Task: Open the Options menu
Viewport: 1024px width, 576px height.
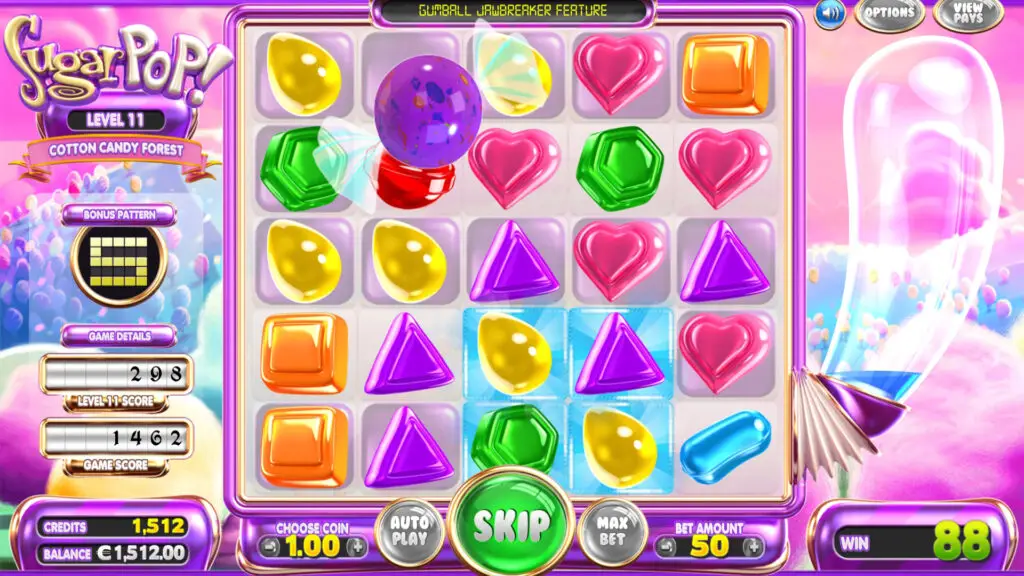Action: click(889, 13)
